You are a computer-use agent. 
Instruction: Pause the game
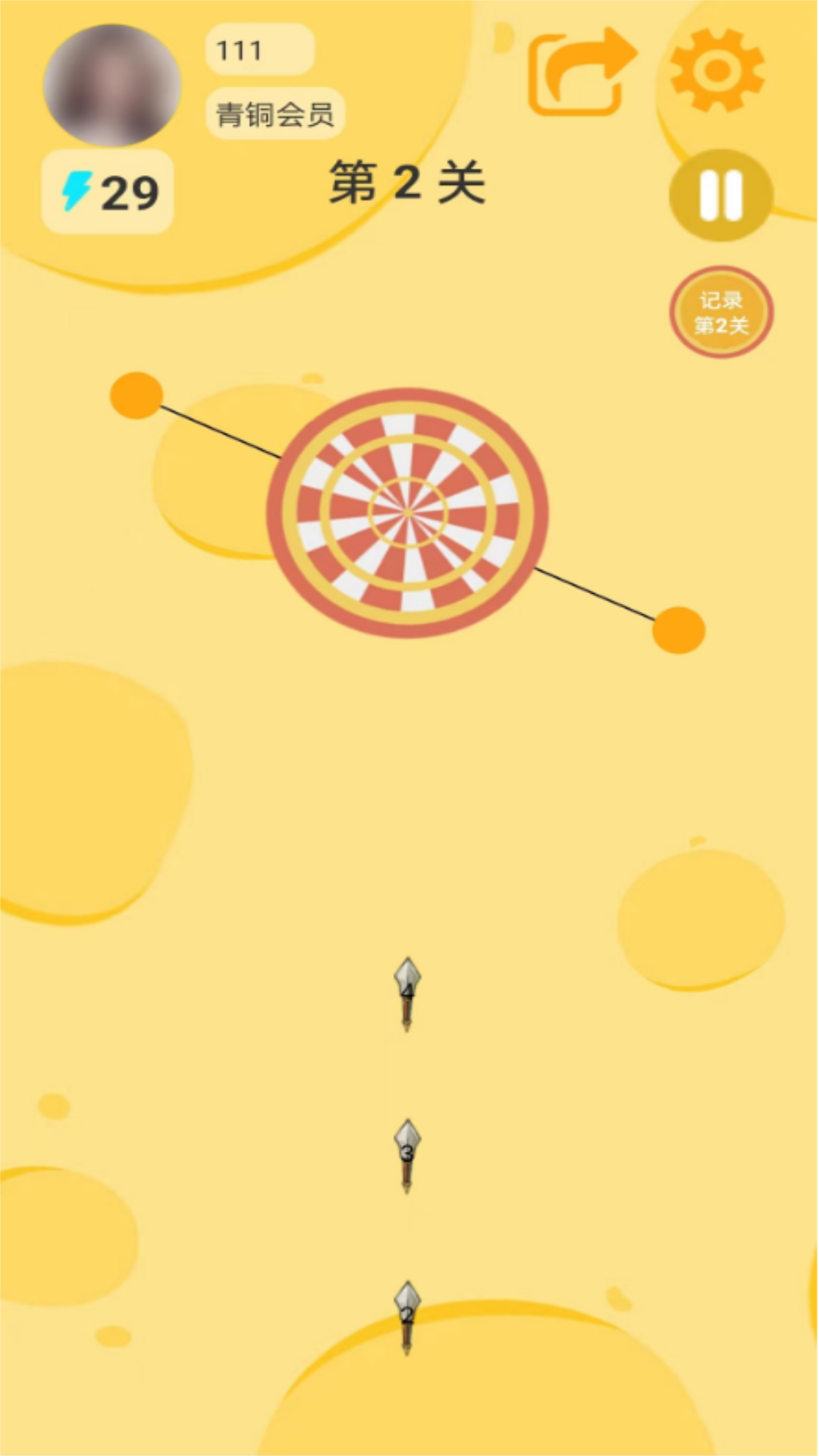tap(720, 196)
